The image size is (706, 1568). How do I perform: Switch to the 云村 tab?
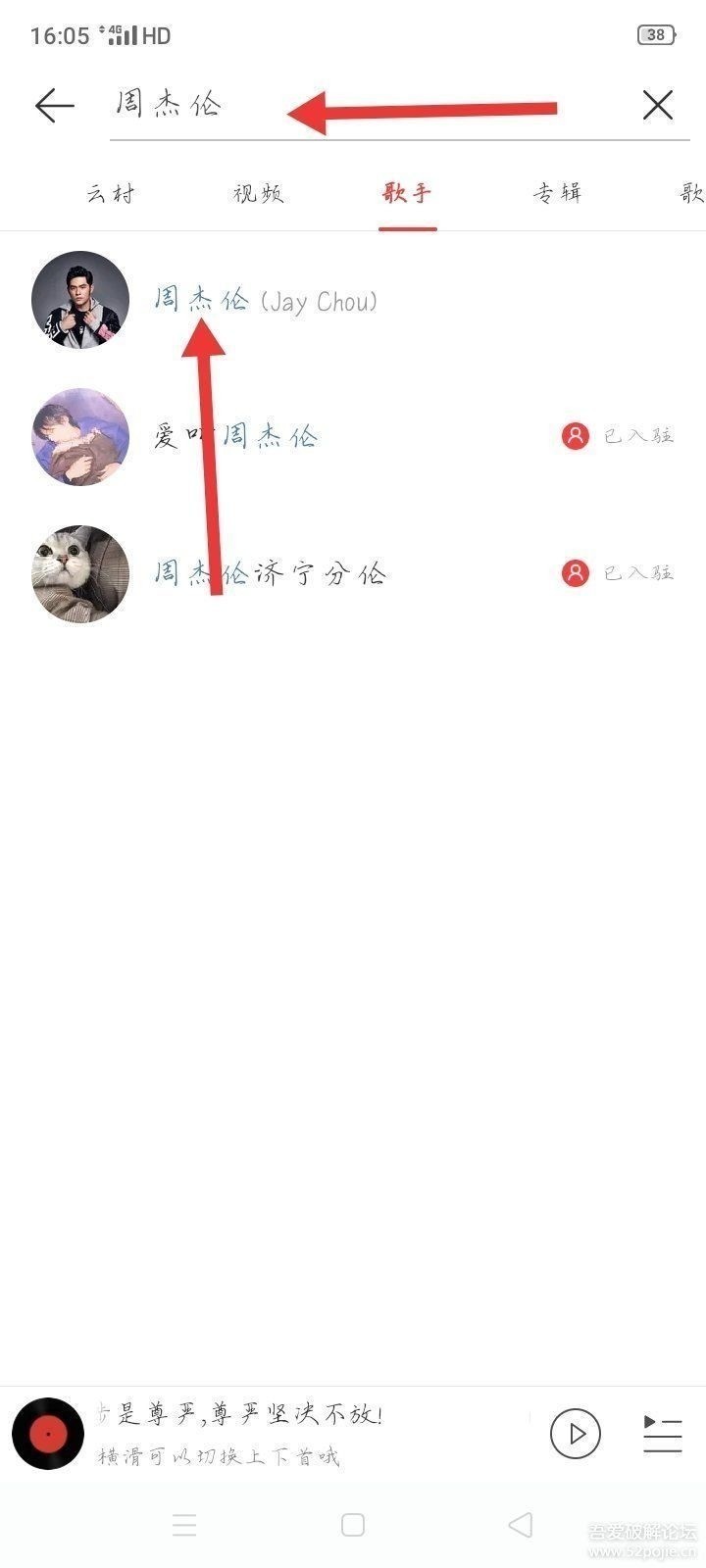pyautogui.click(x=111, y=194)
